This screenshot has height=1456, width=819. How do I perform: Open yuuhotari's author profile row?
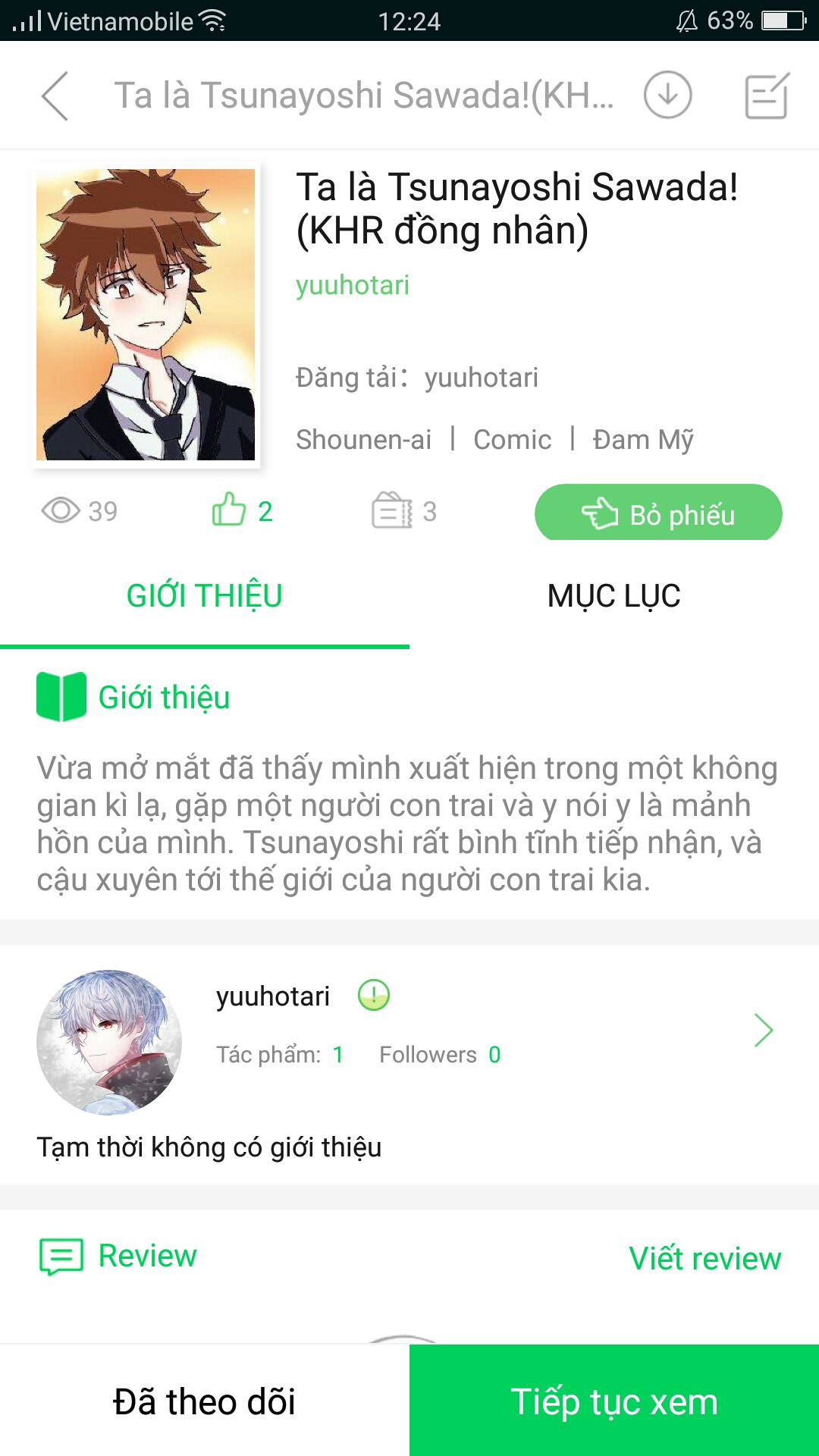point(409,1042)
